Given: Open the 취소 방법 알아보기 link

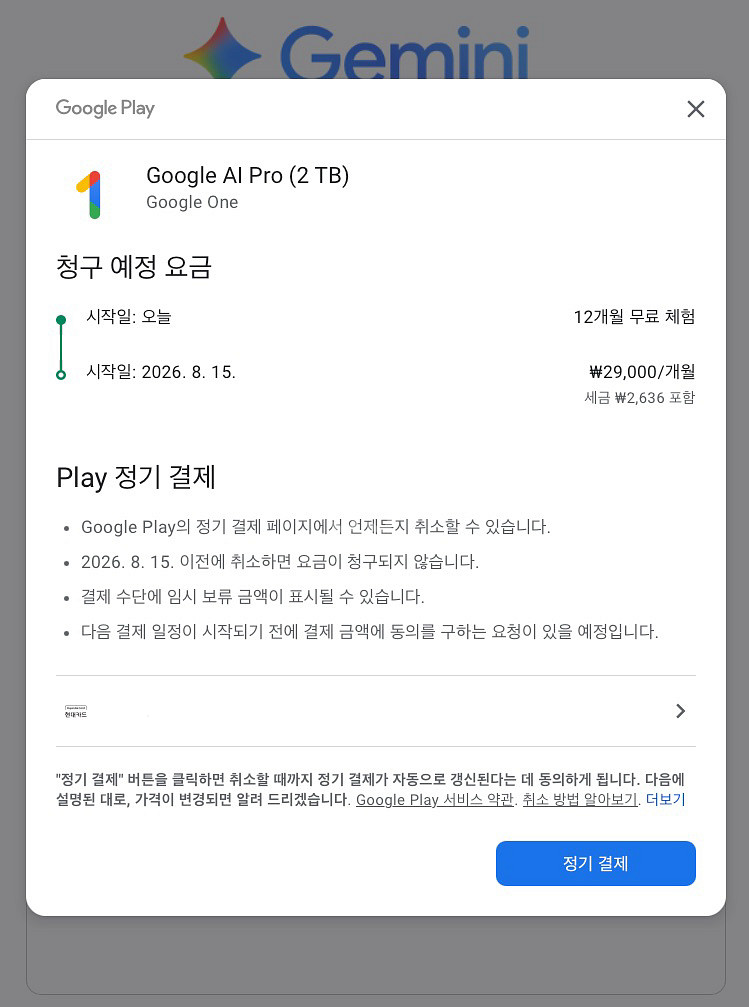Looking at the screenshot, I should (x=579, y=800).
